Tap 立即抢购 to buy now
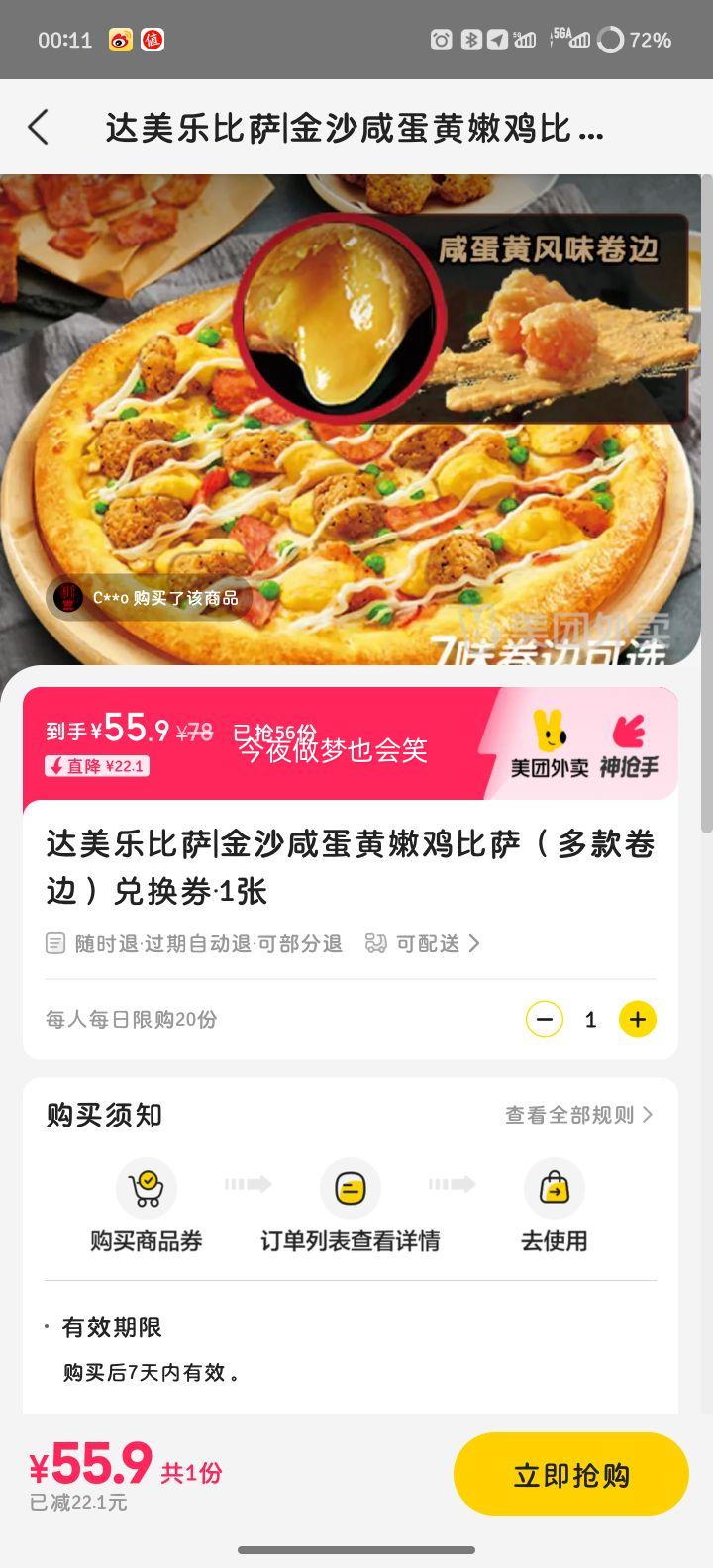This screenshot has height=1568, width=713. [x=570, y=1474]
